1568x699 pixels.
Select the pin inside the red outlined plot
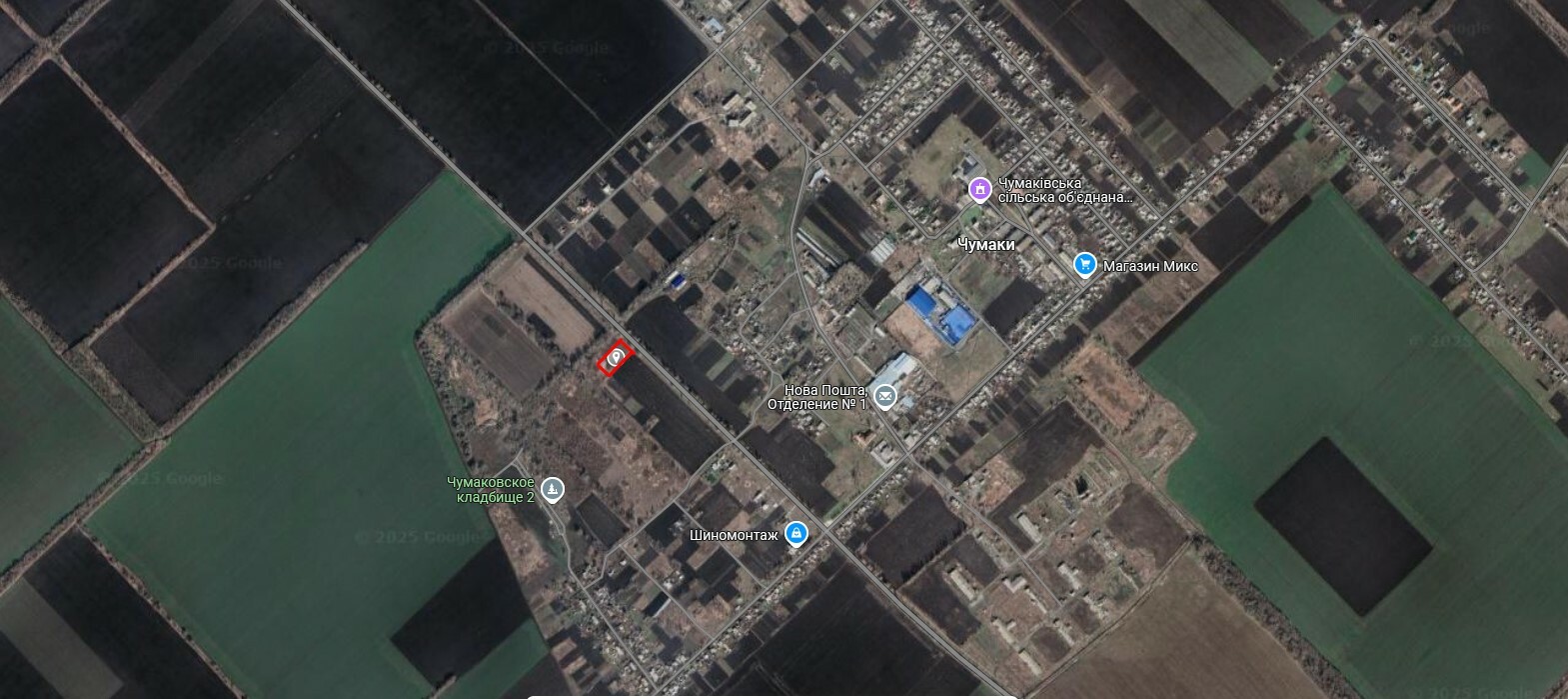click(617, 357)
